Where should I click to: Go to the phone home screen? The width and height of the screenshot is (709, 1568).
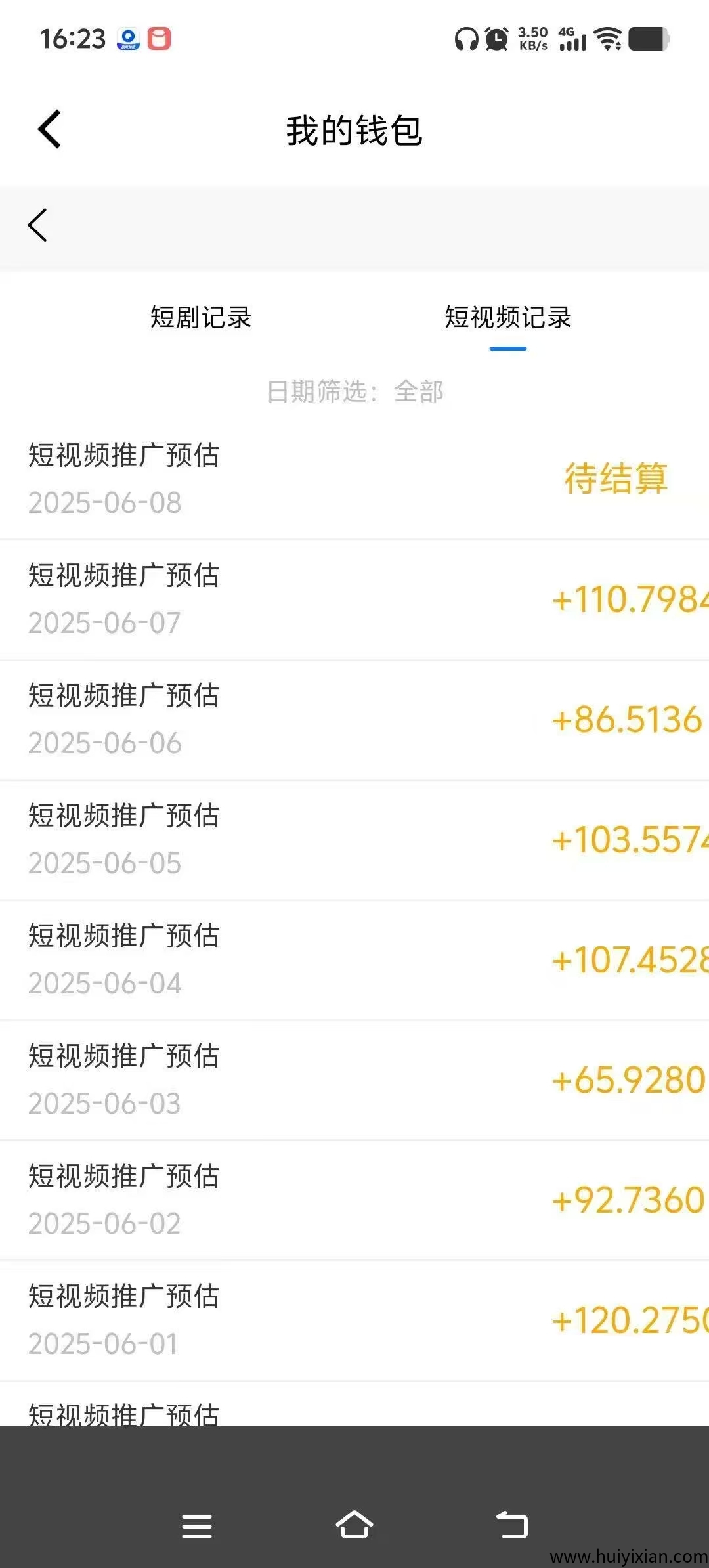tap(354, 1525)
